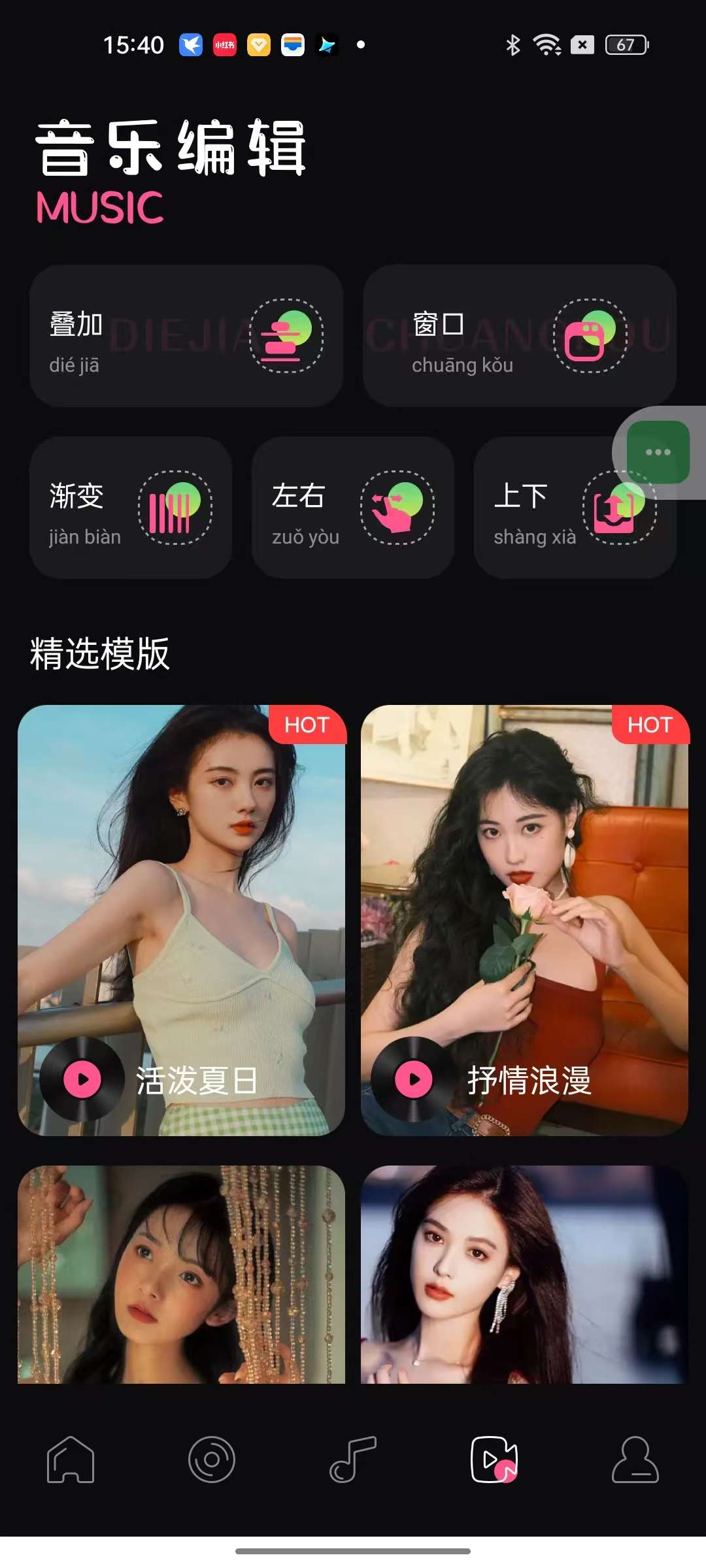Open the profile tab
706x1568 pixels.
pos(635,1459)
